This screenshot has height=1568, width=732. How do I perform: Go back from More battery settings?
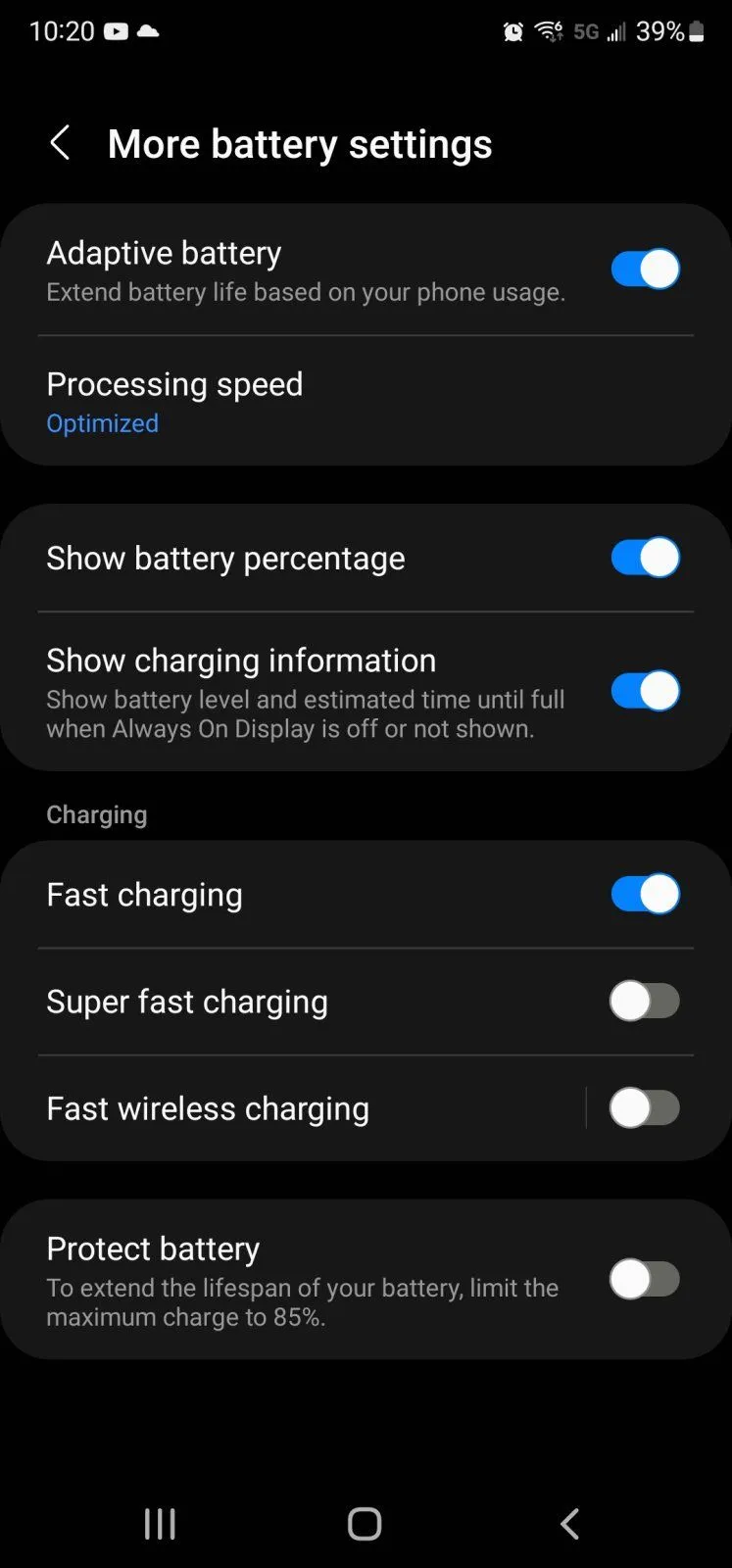click(x=60, y=143)
